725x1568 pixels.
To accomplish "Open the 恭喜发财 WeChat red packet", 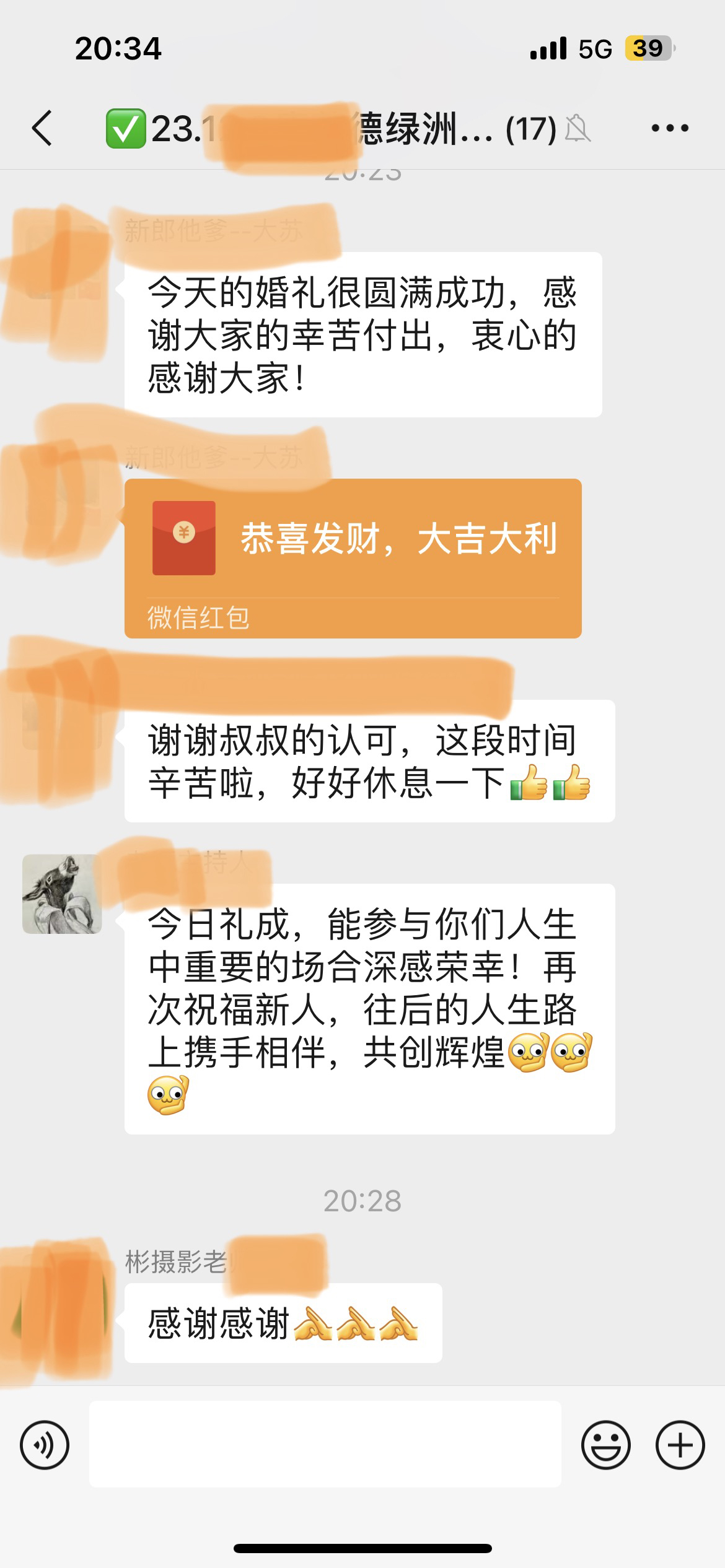I will (x=353, y=558).
